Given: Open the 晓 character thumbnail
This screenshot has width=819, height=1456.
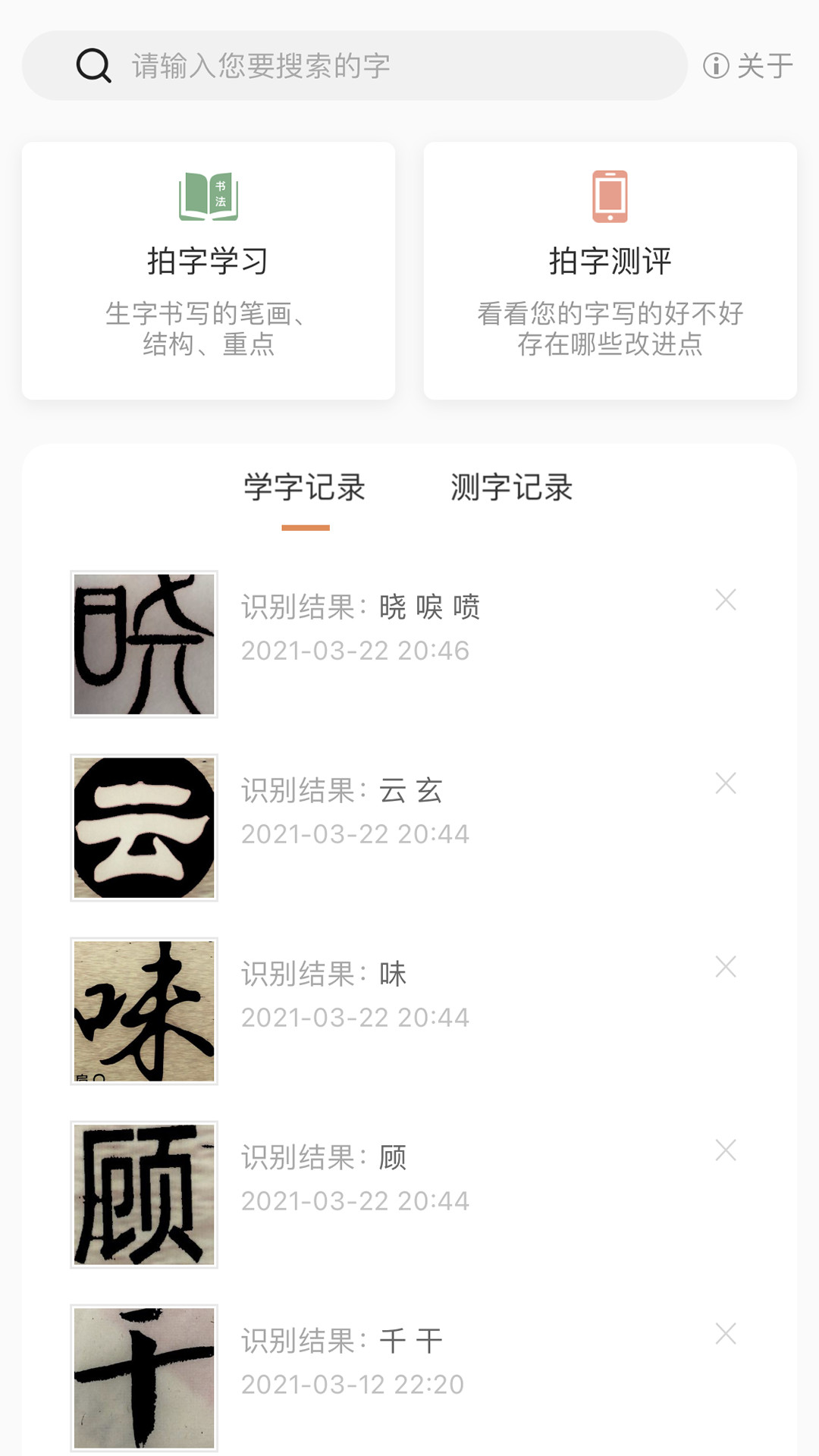Looking at the screenshot, I should tap(143, 643).
